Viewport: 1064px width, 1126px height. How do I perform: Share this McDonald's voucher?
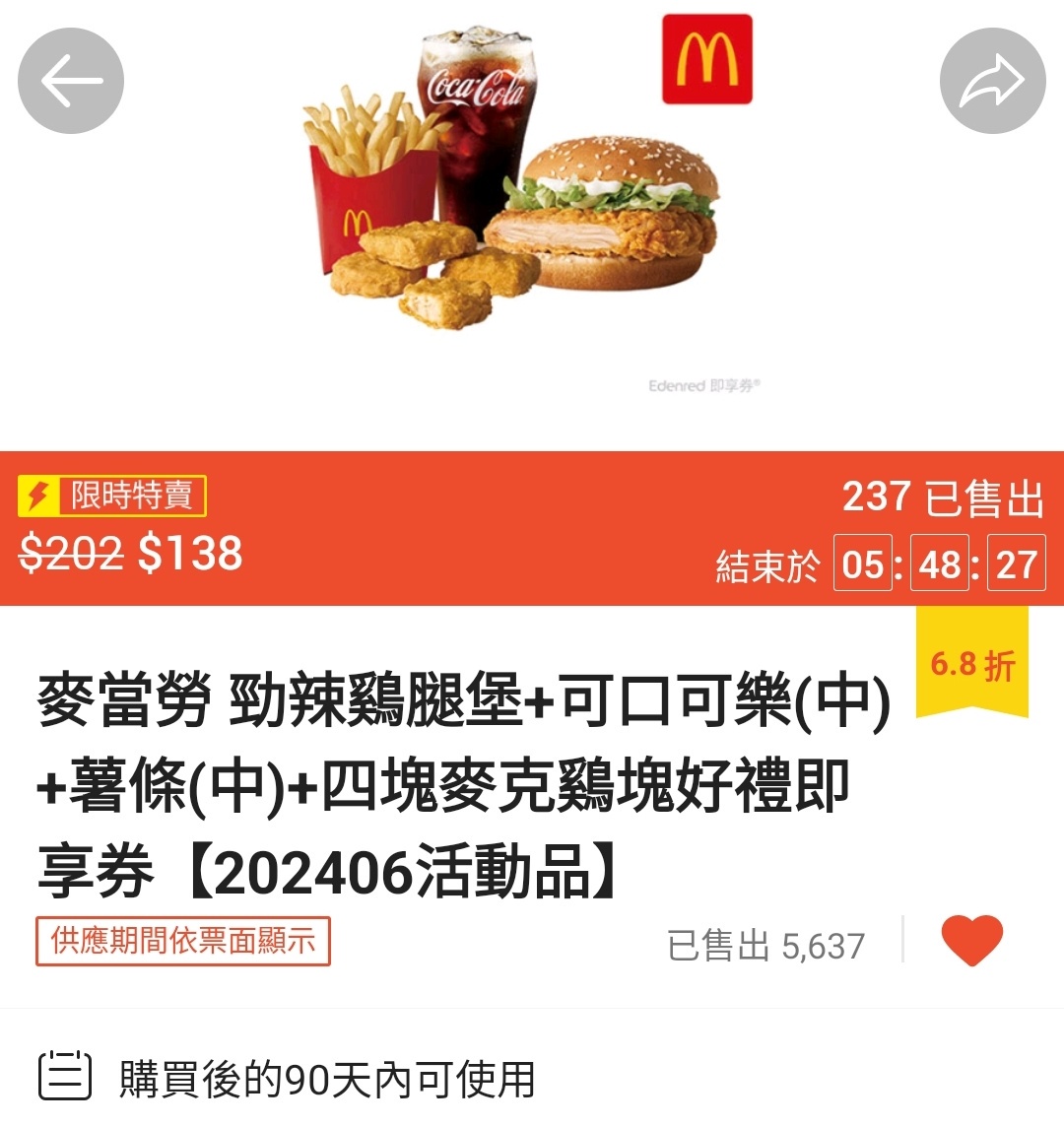click(x=992, y=81)
